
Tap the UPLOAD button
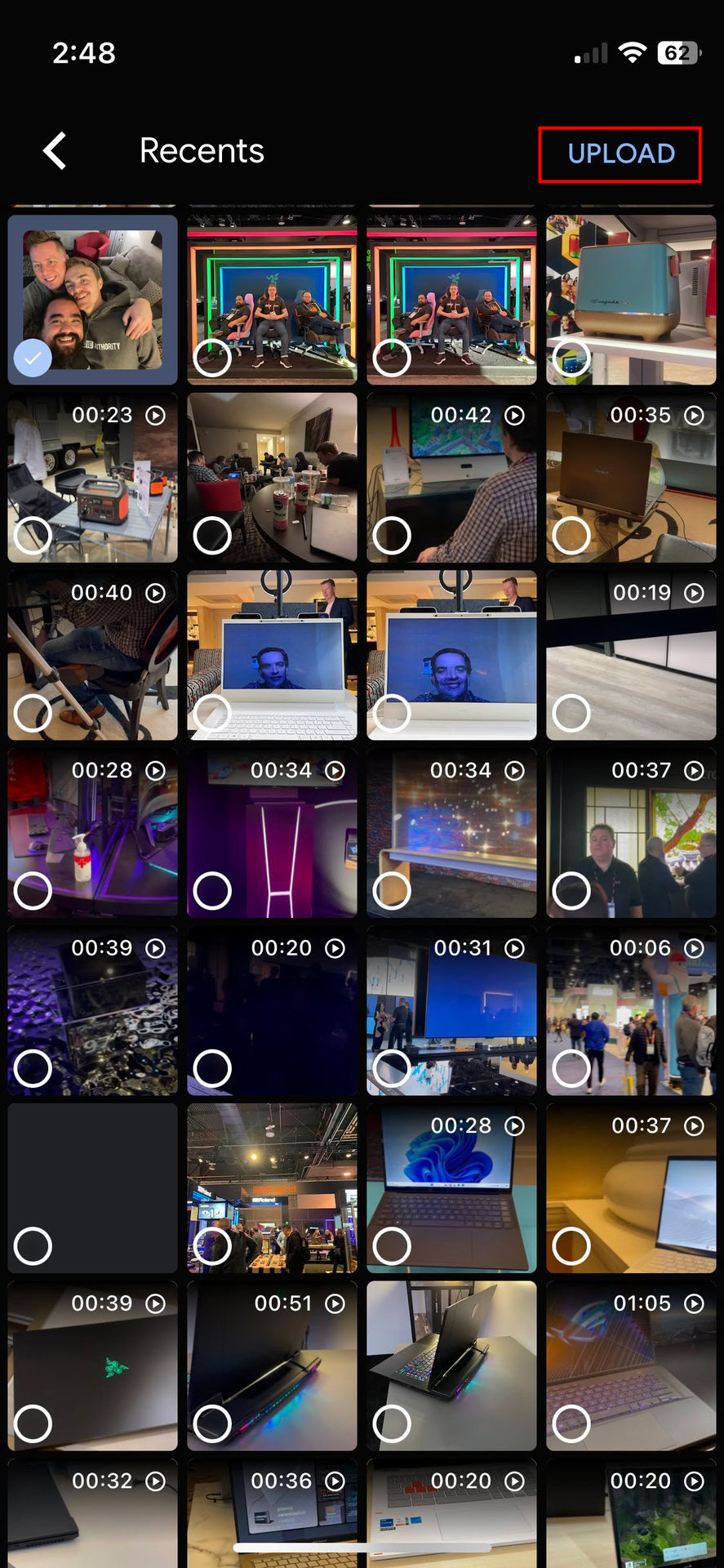620,154
